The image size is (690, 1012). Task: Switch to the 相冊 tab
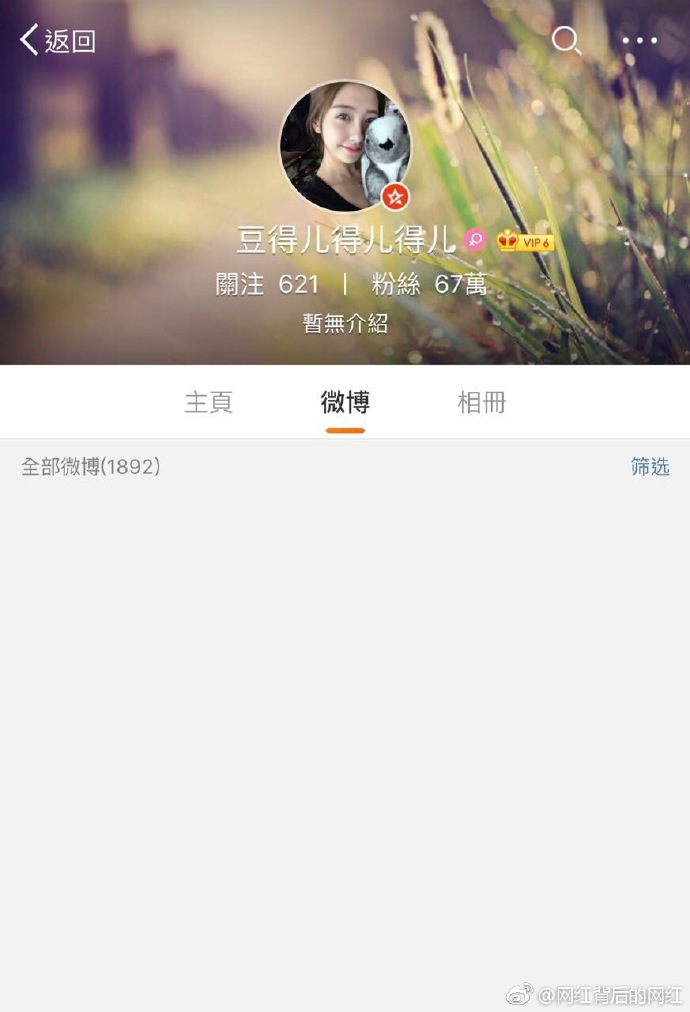coord(481,402)
